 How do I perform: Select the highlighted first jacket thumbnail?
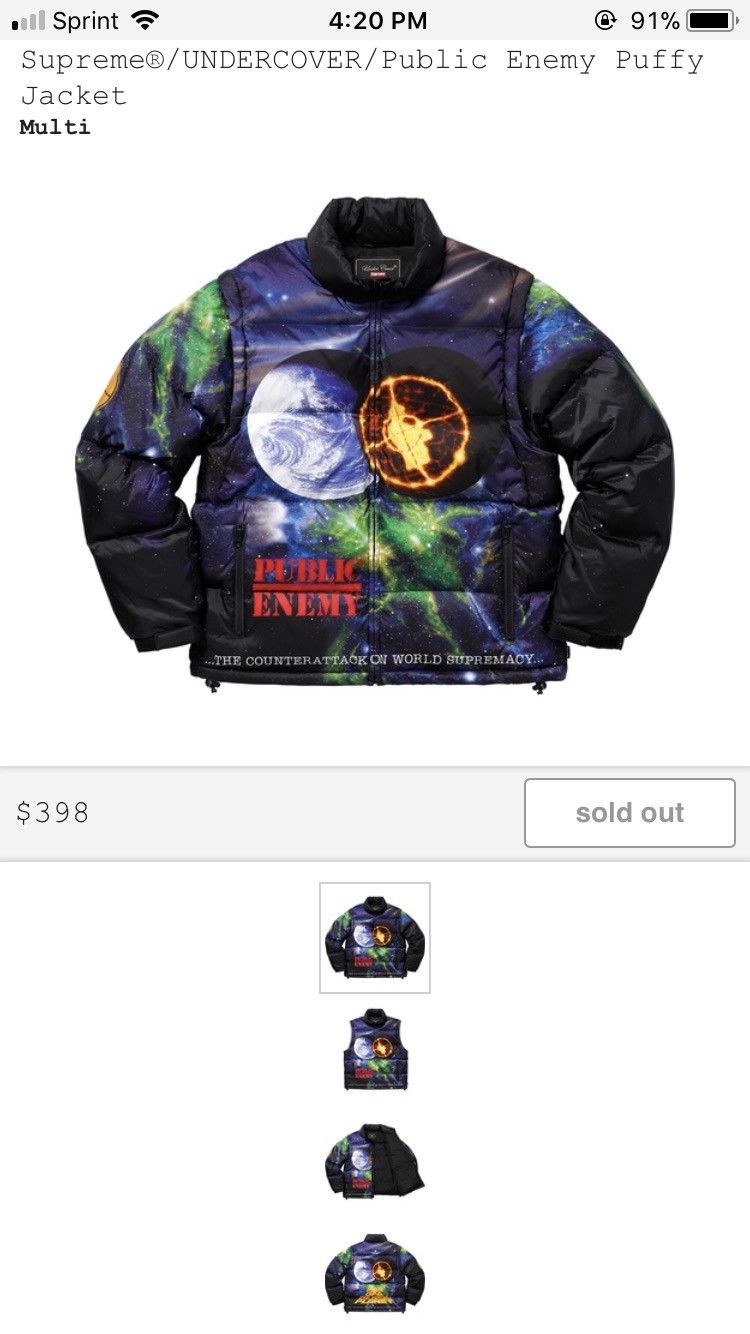pos(375,938)
